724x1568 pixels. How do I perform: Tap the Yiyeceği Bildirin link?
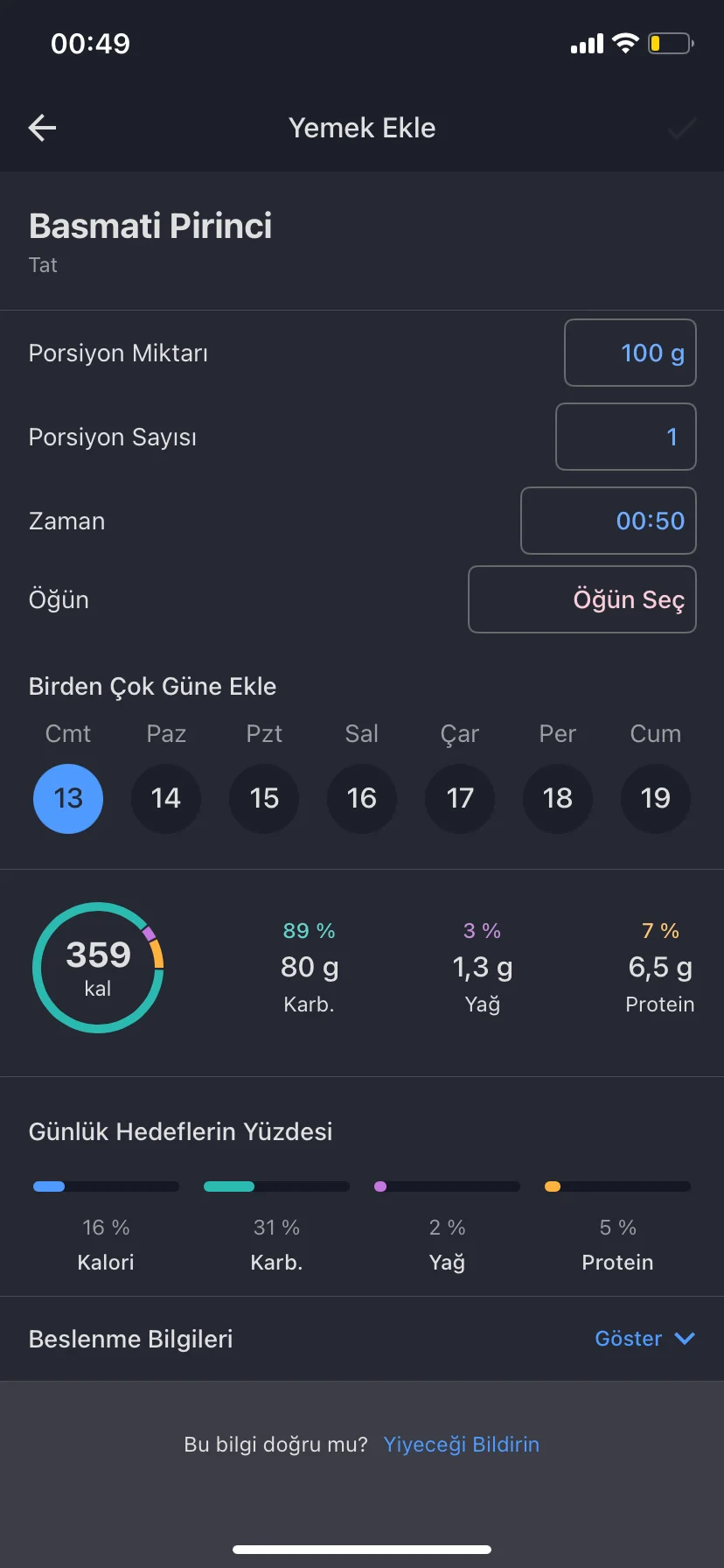tap(461, 1444)
